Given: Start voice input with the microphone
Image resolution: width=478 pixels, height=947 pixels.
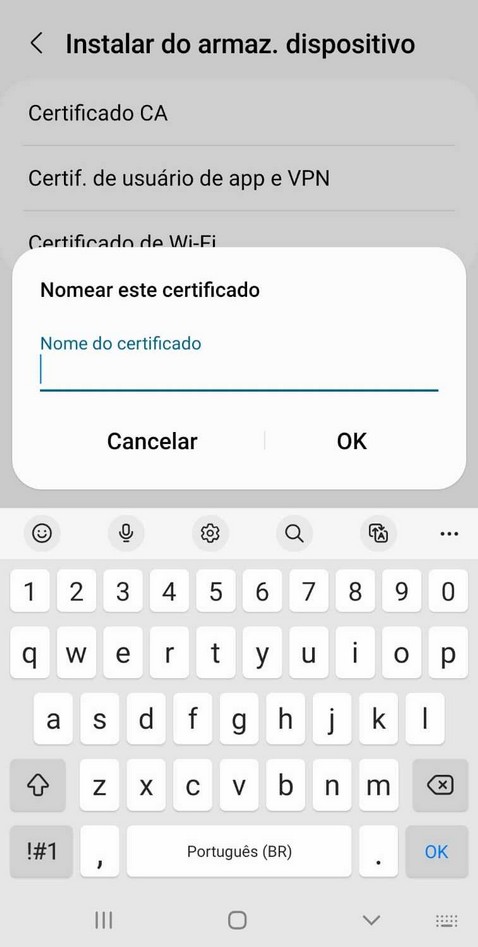Looking at the screenshot, I should pos(126,533).
